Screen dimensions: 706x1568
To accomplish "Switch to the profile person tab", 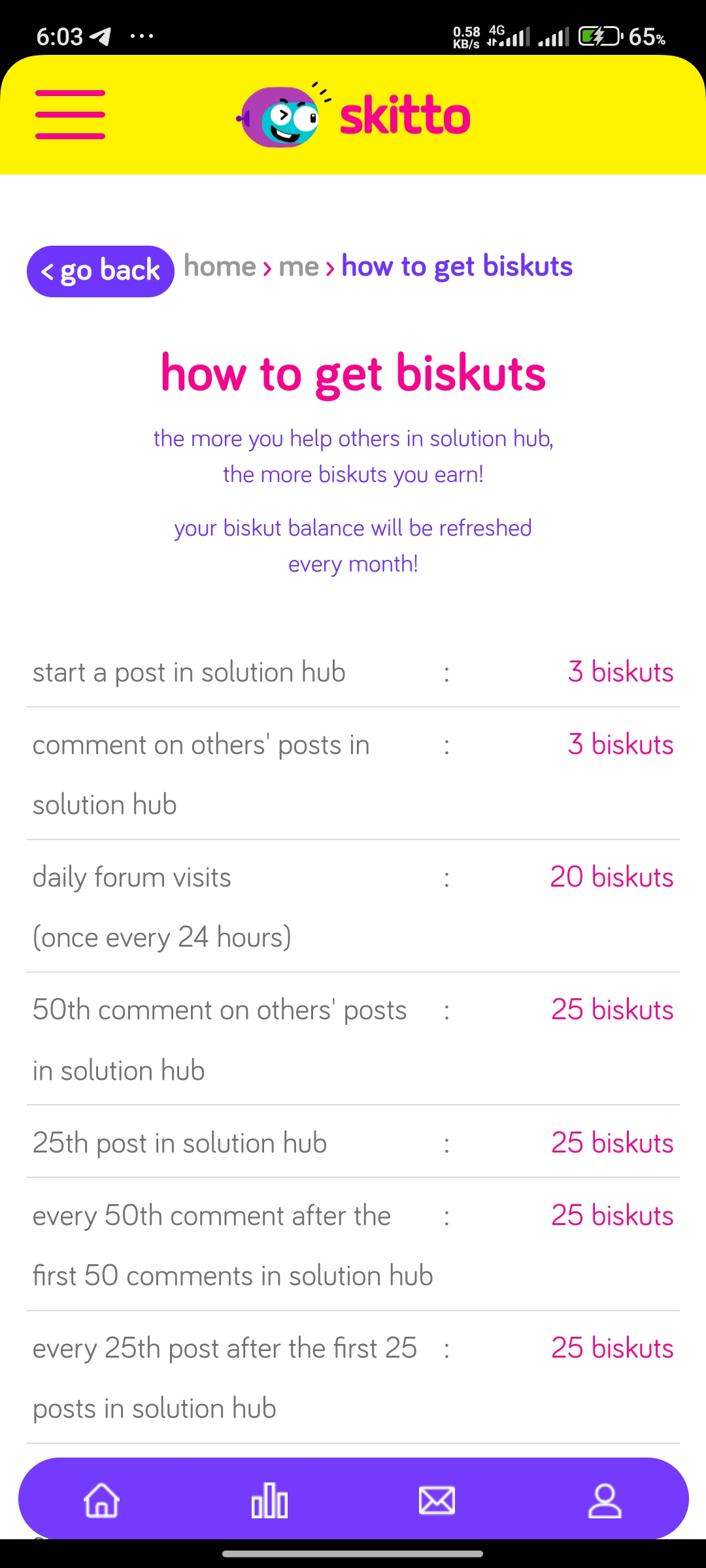I will click(605, 1500).
